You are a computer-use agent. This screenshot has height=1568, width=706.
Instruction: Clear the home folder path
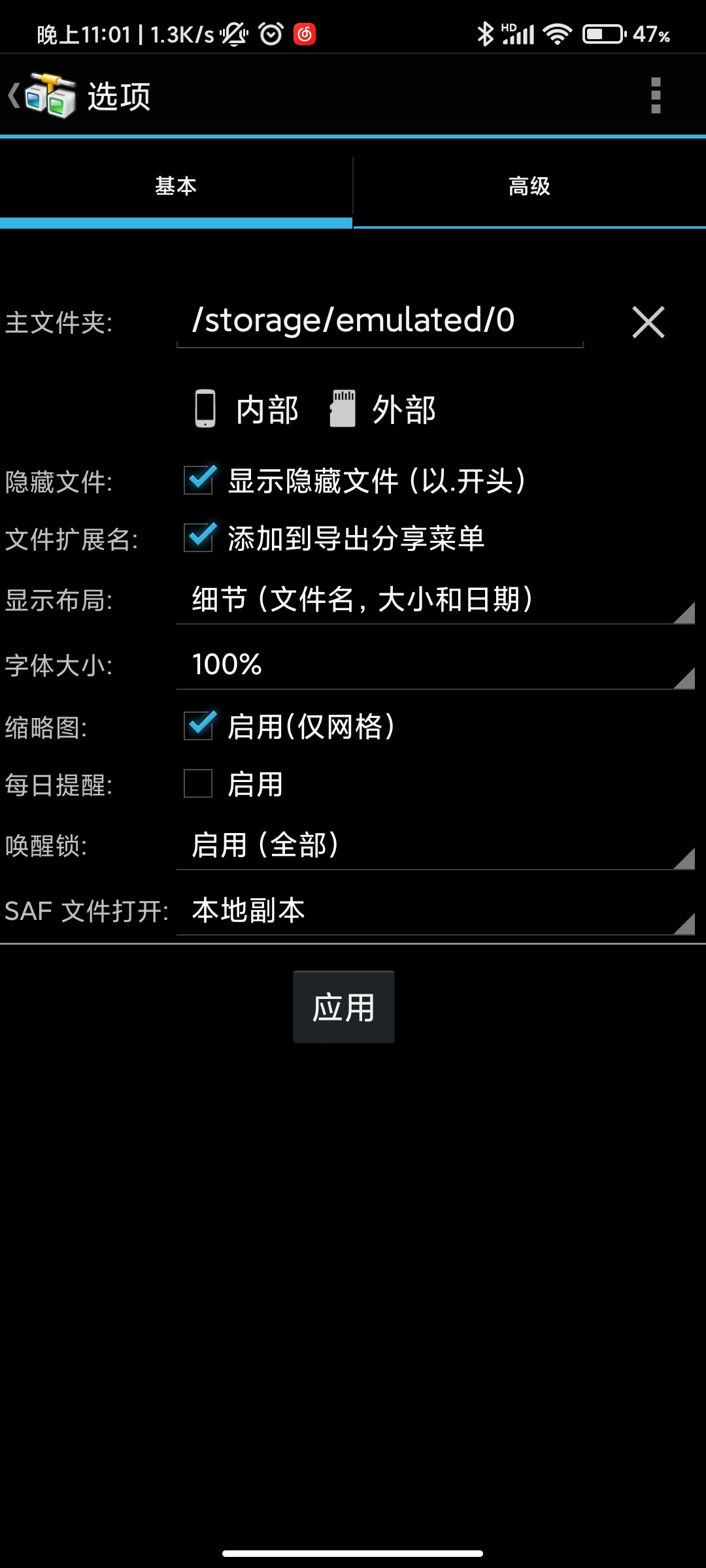coord(648,322)
